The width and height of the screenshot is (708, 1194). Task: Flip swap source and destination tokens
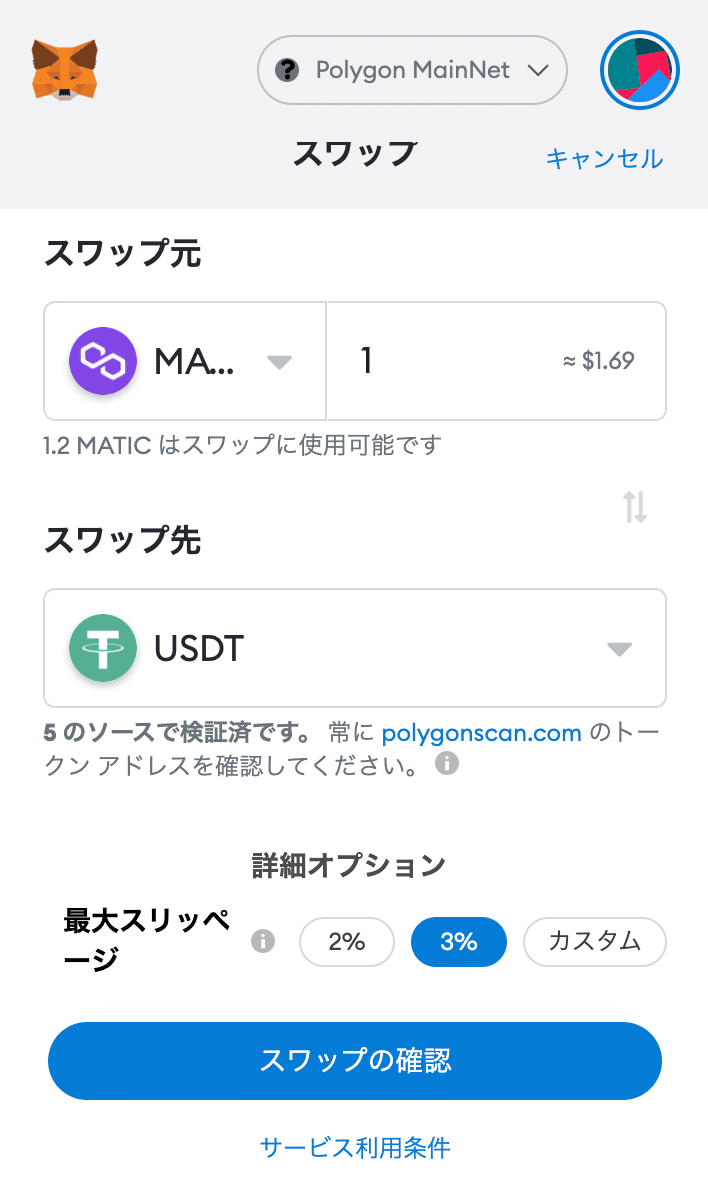click(x=635, y=507)
